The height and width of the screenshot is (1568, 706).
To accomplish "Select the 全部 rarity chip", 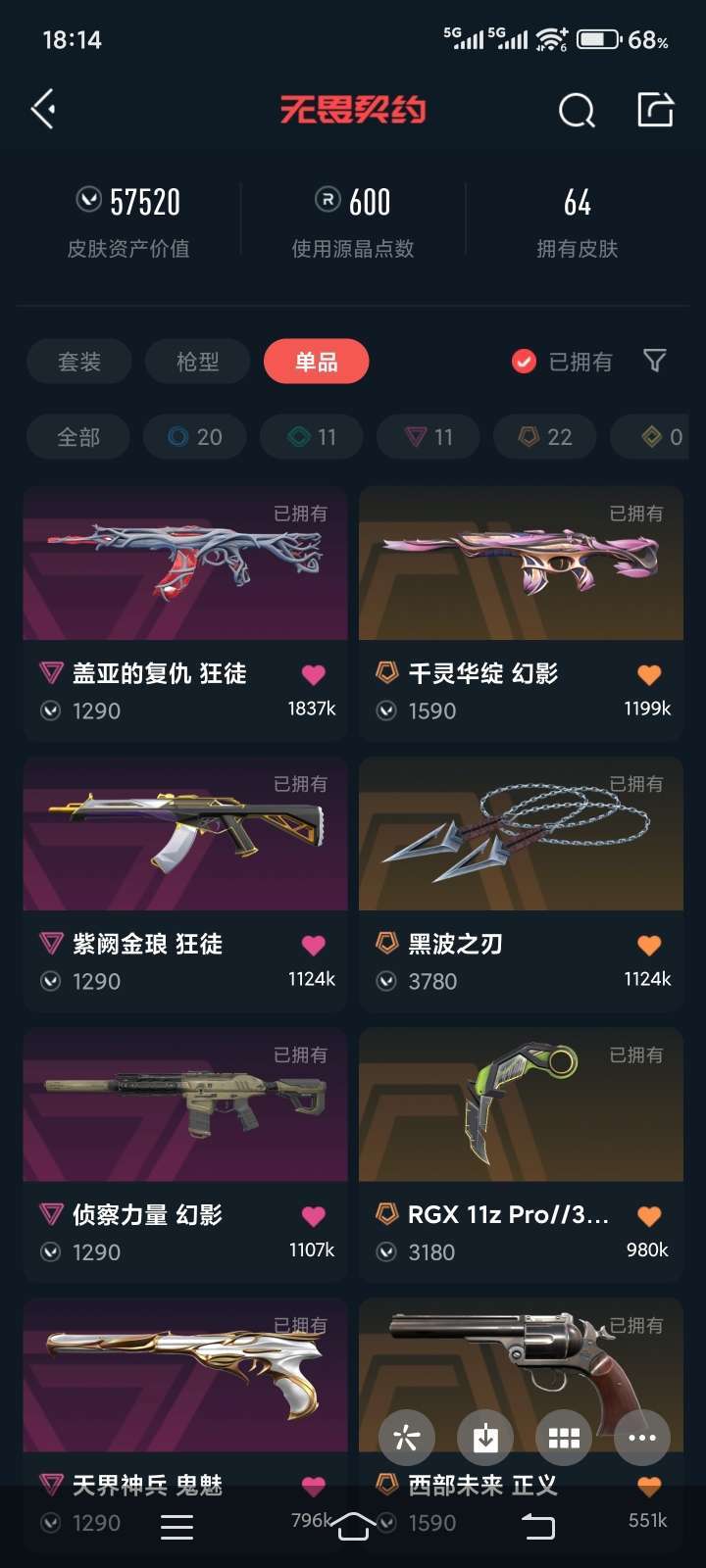I will pos(78,437).
